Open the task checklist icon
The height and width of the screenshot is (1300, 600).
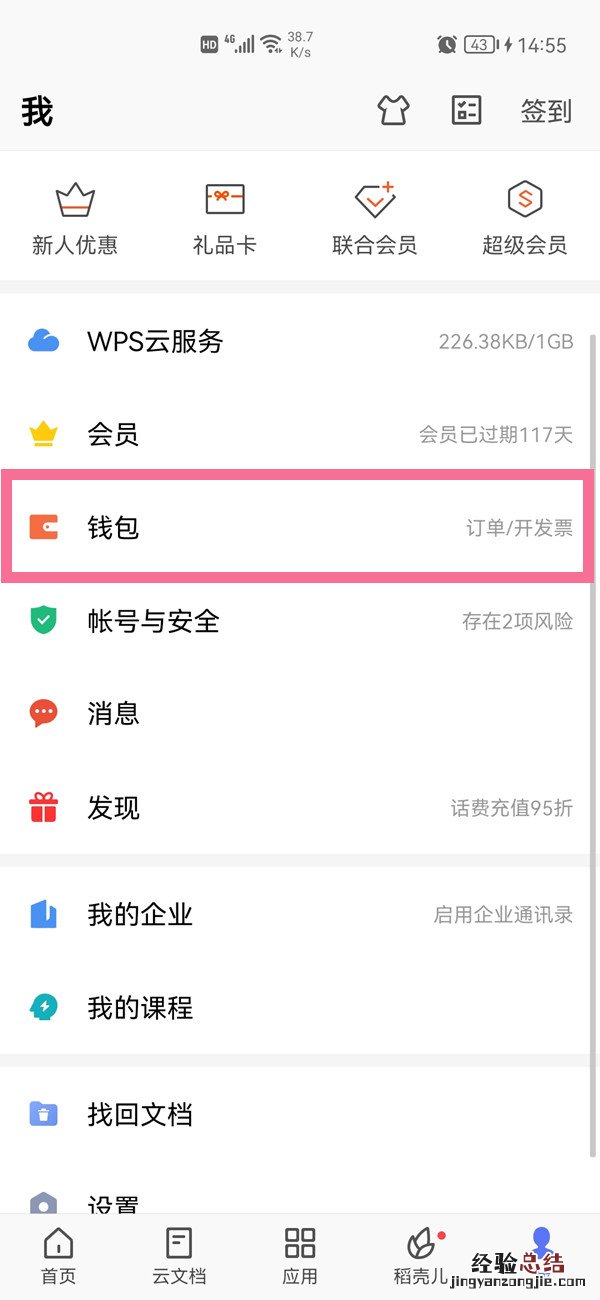click(466, 110)
